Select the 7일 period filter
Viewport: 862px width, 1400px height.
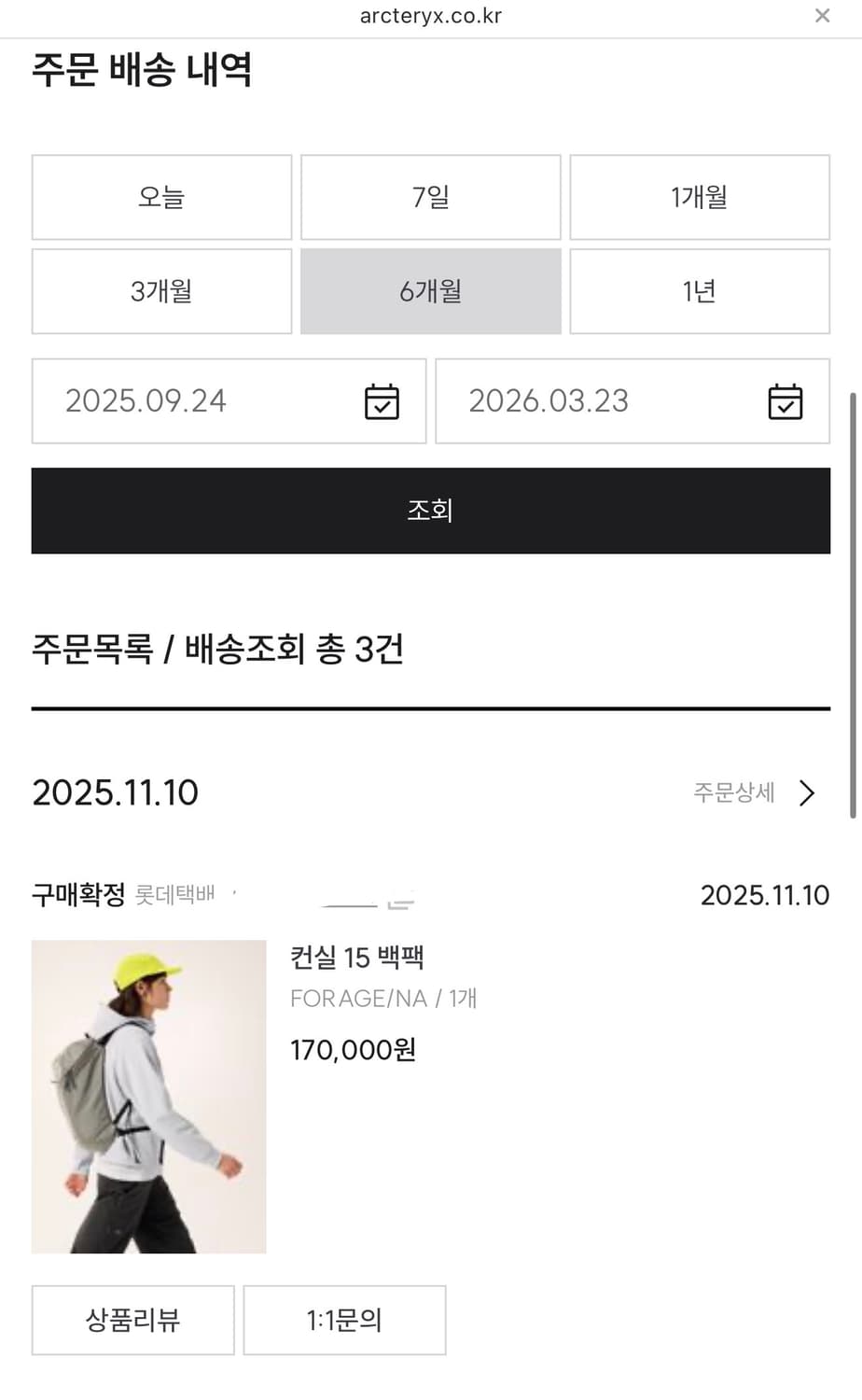coord(429,197)
